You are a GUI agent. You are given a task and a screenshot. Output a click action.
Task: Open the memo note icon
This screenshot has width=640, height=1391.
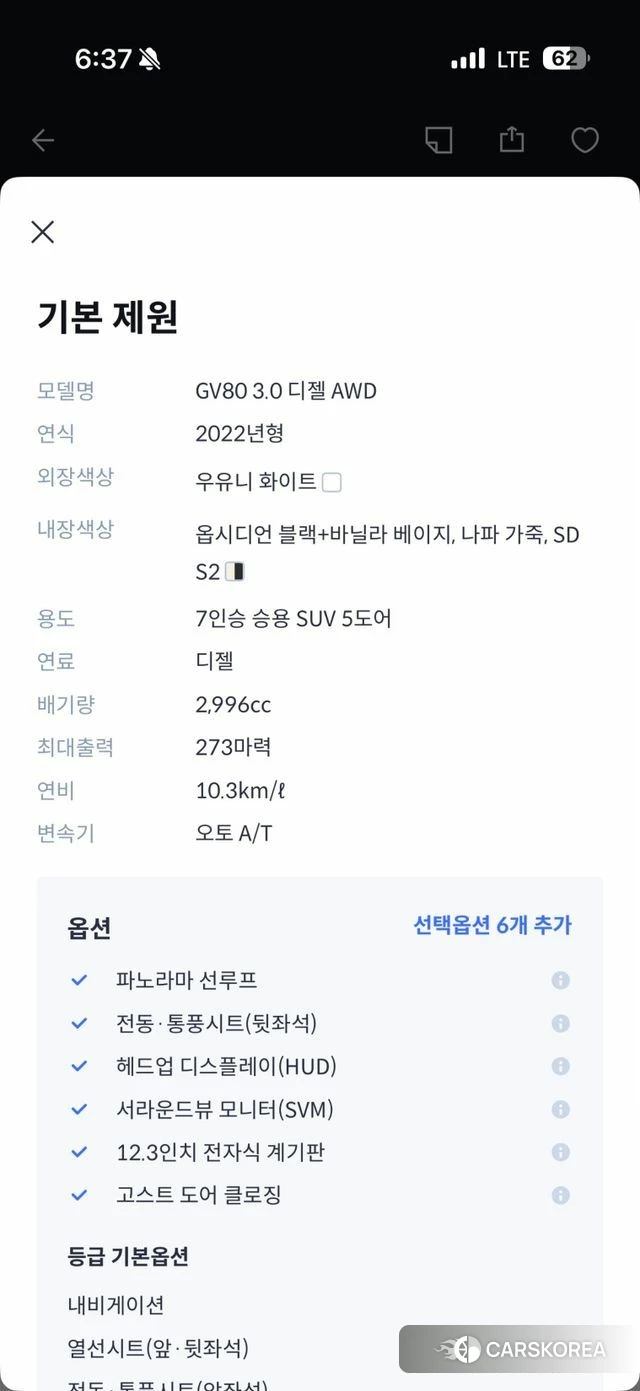(438, 140)
